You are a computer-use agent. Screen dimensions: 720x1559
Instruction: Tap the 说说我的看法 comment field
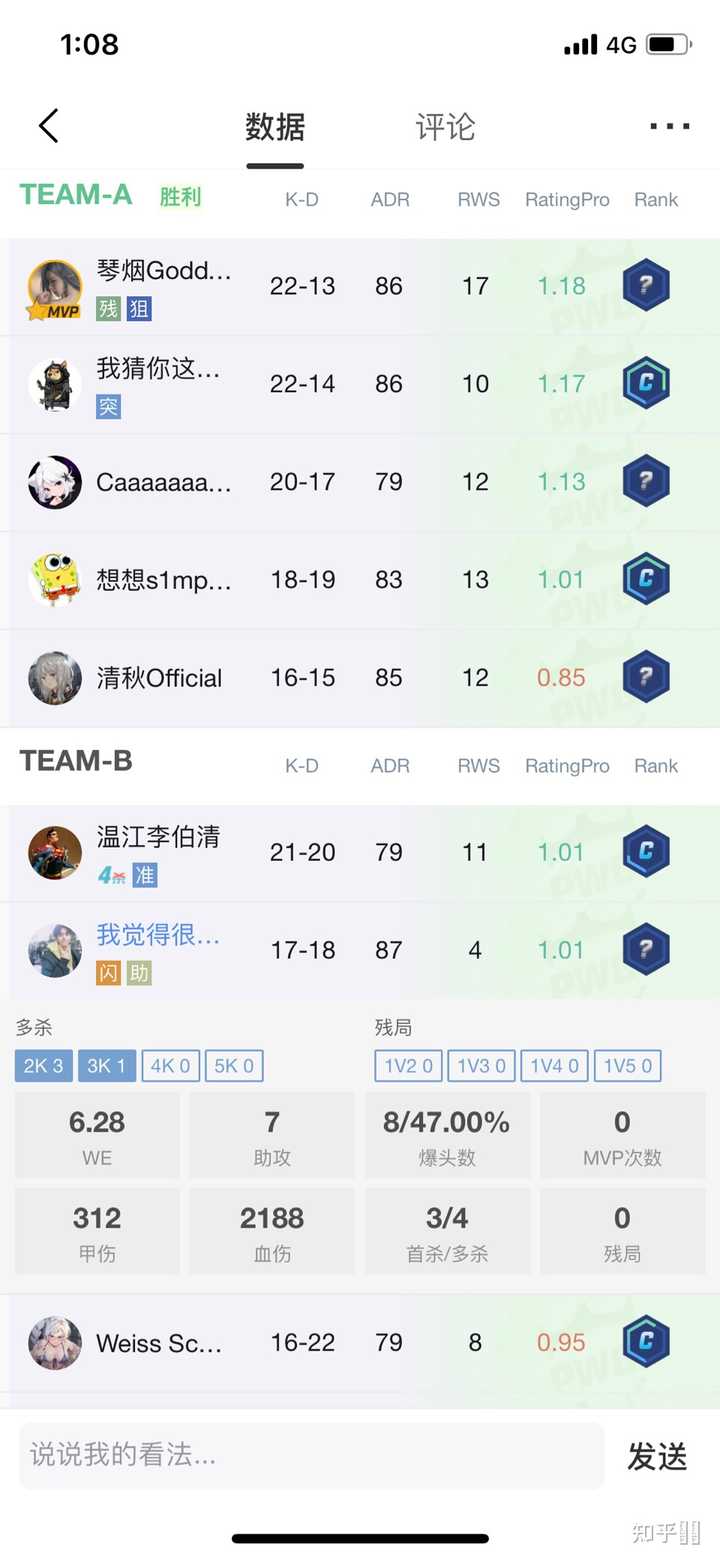[x=312, y=1455]
